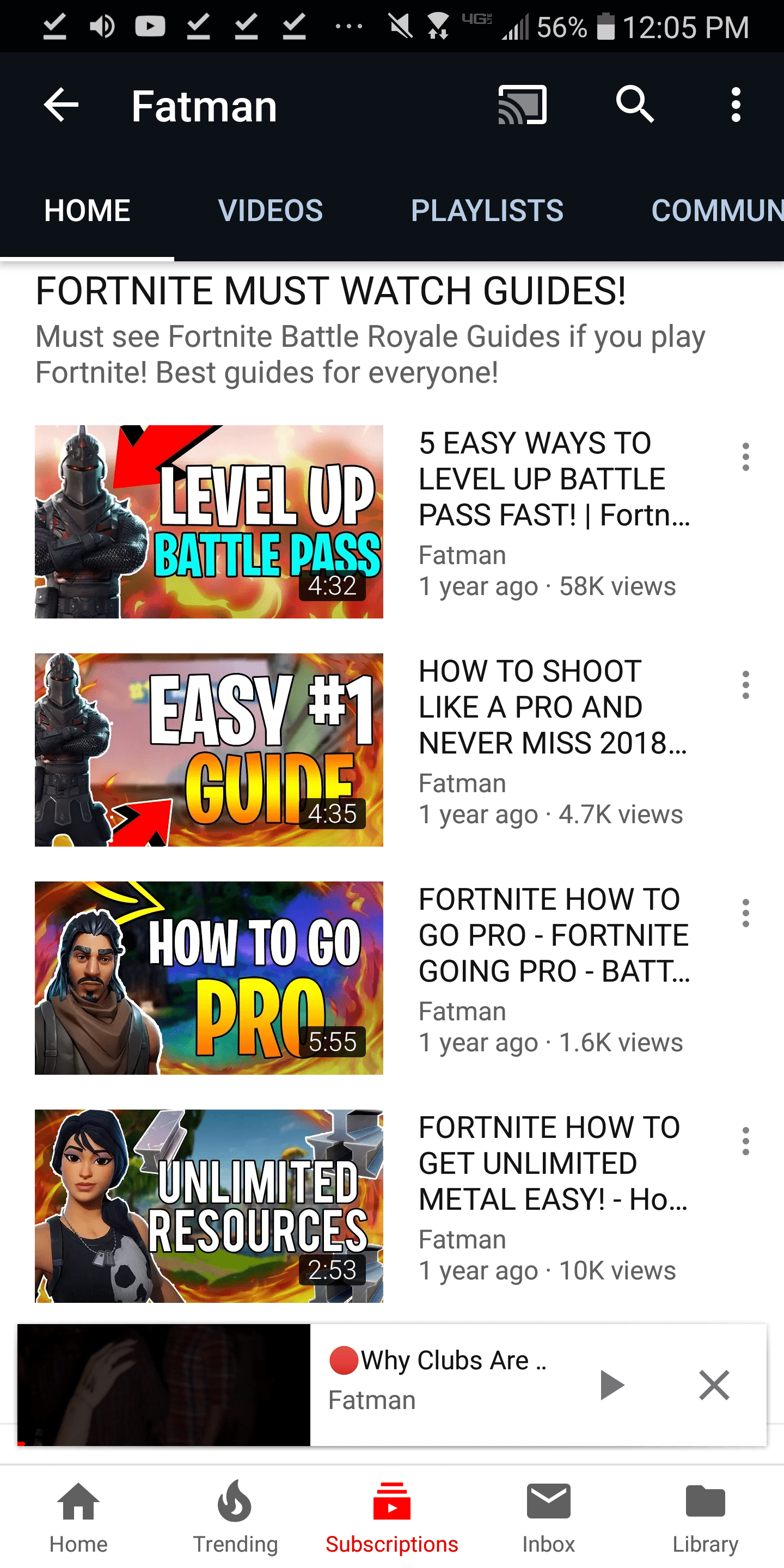Screen dimensions: 784x1568
Task: Go back using the arrow icon
Action: click(x=62, y=105)
